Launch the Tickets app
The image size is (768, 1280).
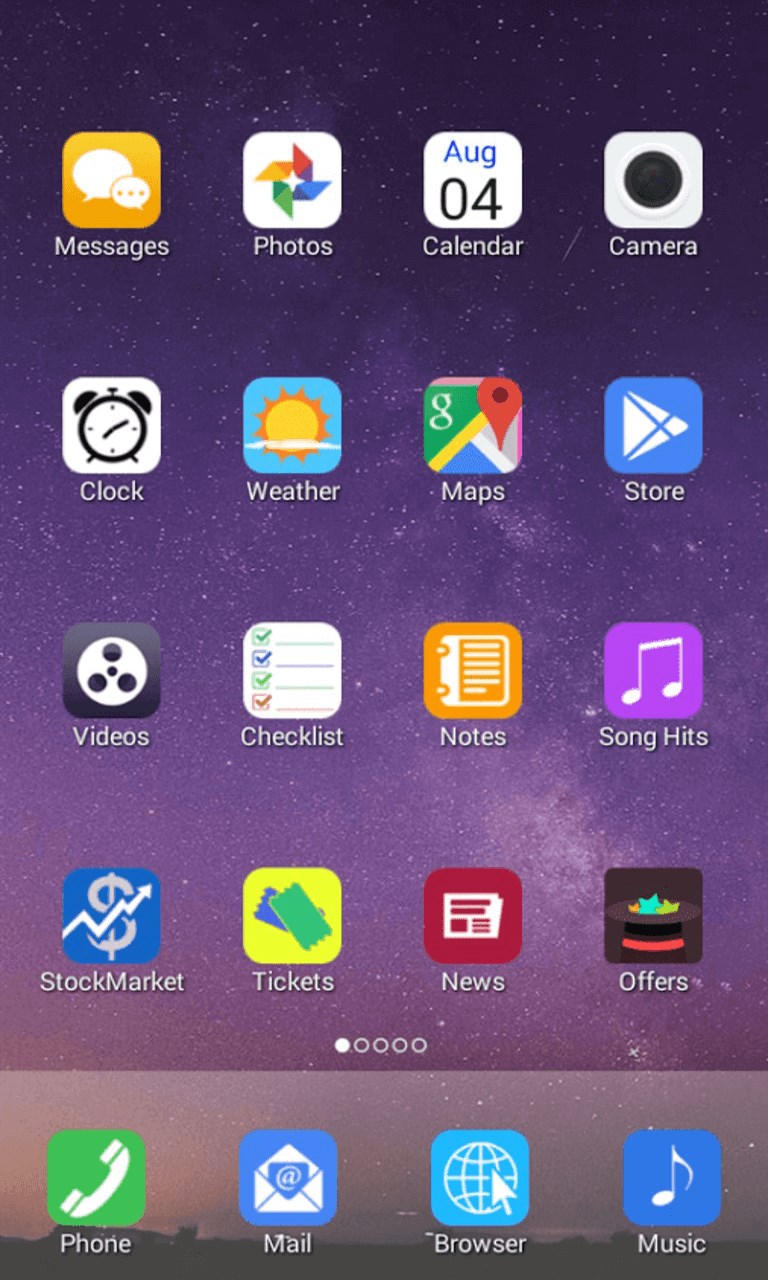(292, 915)
